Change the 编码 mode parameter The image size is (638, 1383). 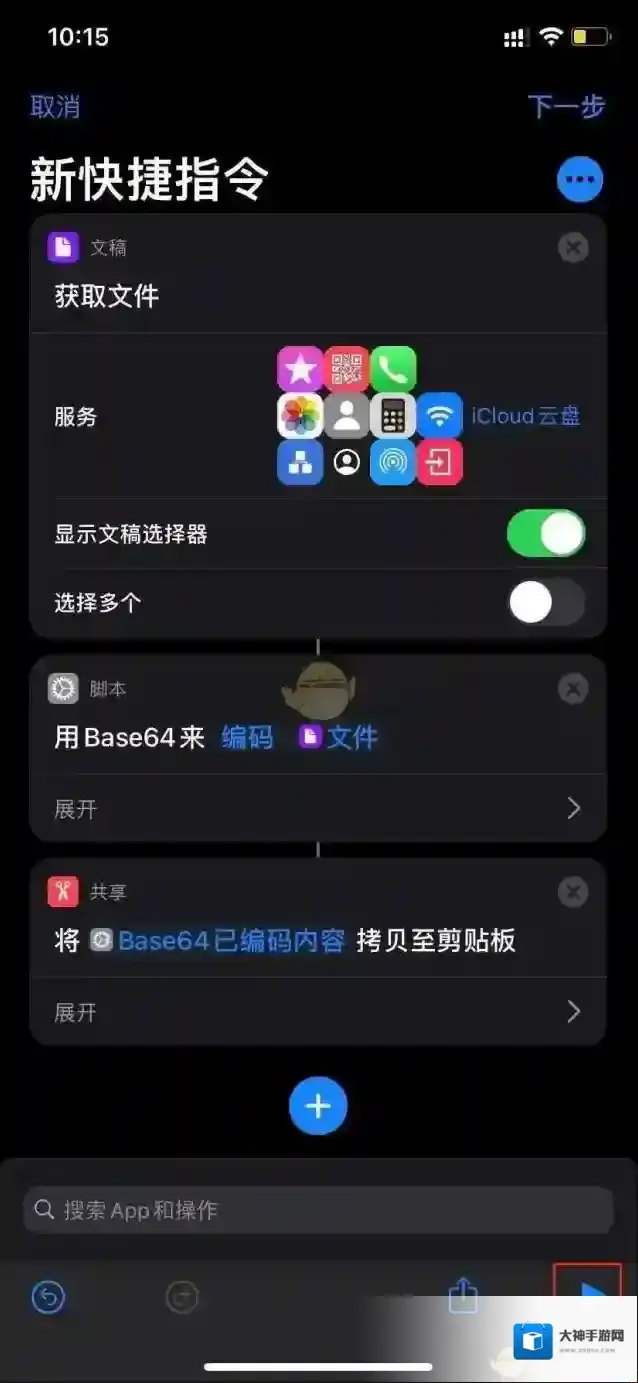tap(247, 738)
